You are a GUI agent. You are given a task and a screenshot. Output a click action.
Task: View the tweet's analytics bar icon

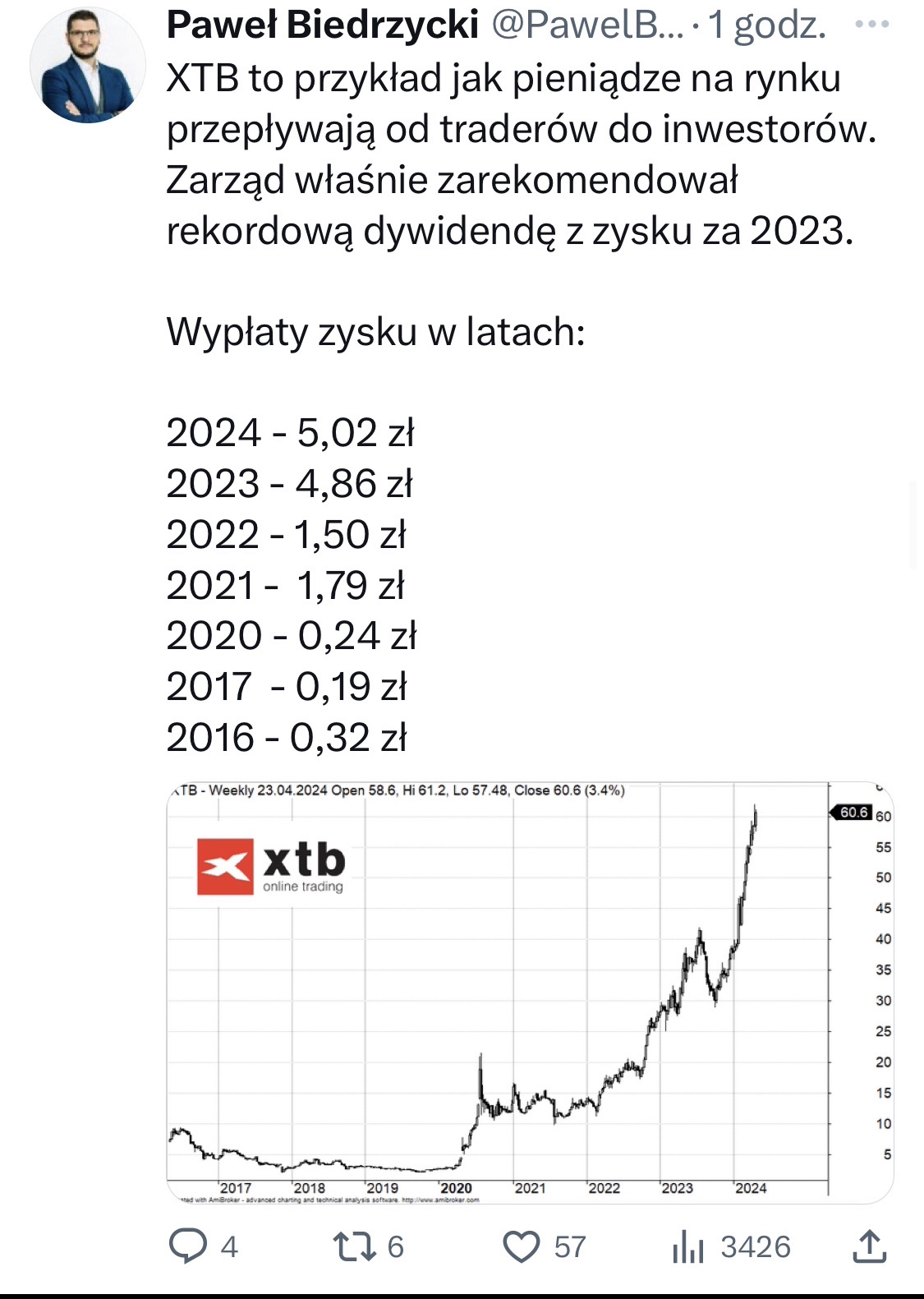pyautogui.click(x=688, y=1246)
